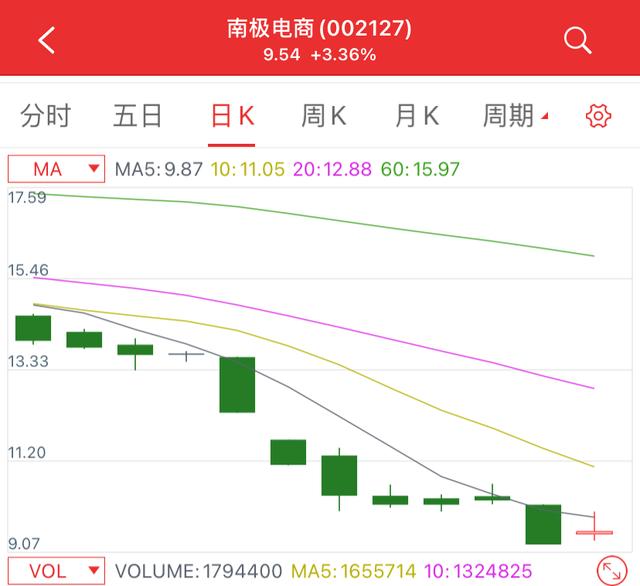This screenshot has height=586, width=640.
Task: Open the MA indicator dropdown
Action: click(x=56, y=169)
